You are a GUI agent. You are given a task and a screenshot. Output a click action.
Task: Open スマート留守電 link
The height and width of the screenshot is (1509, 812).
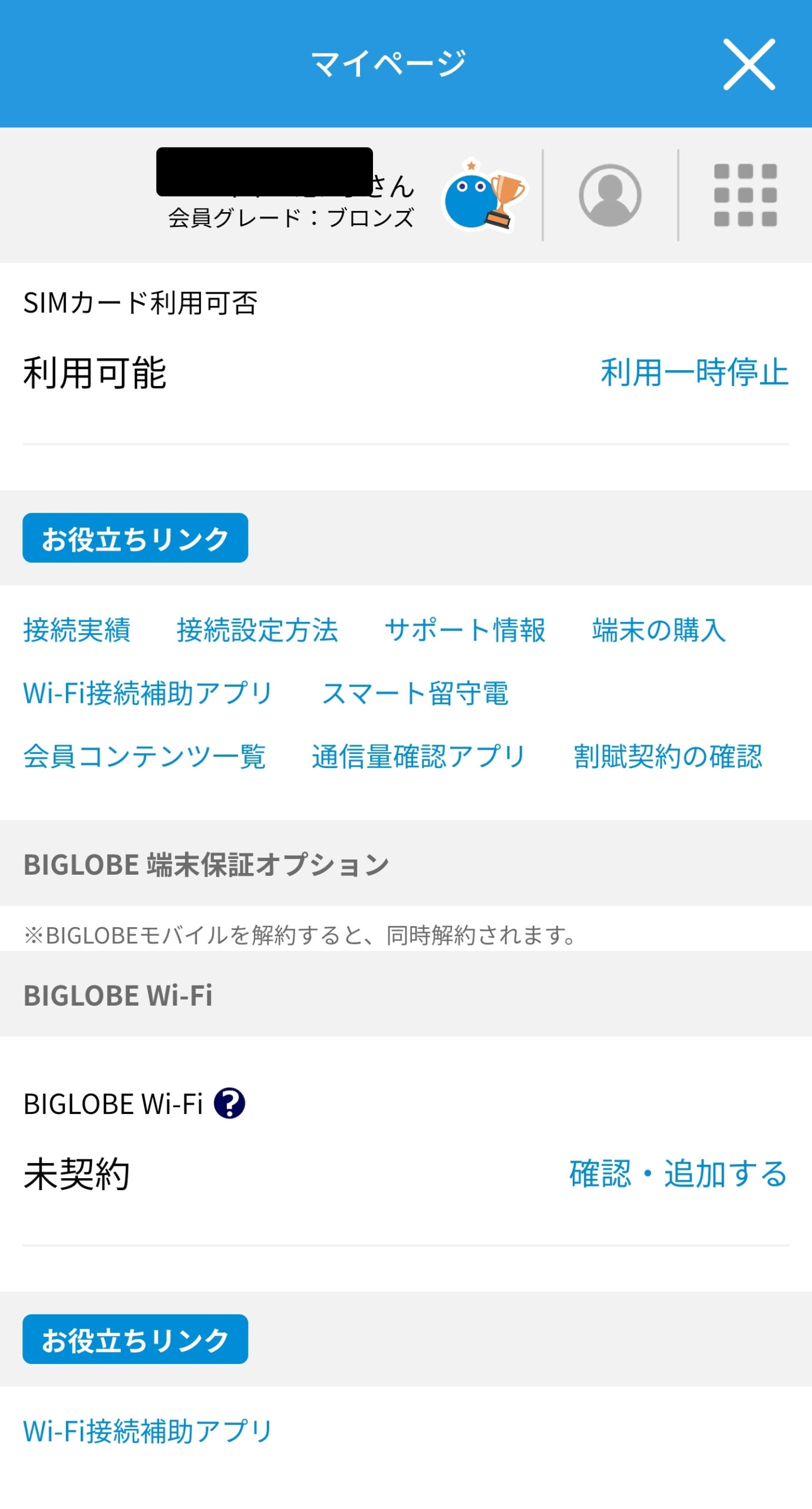415,693
